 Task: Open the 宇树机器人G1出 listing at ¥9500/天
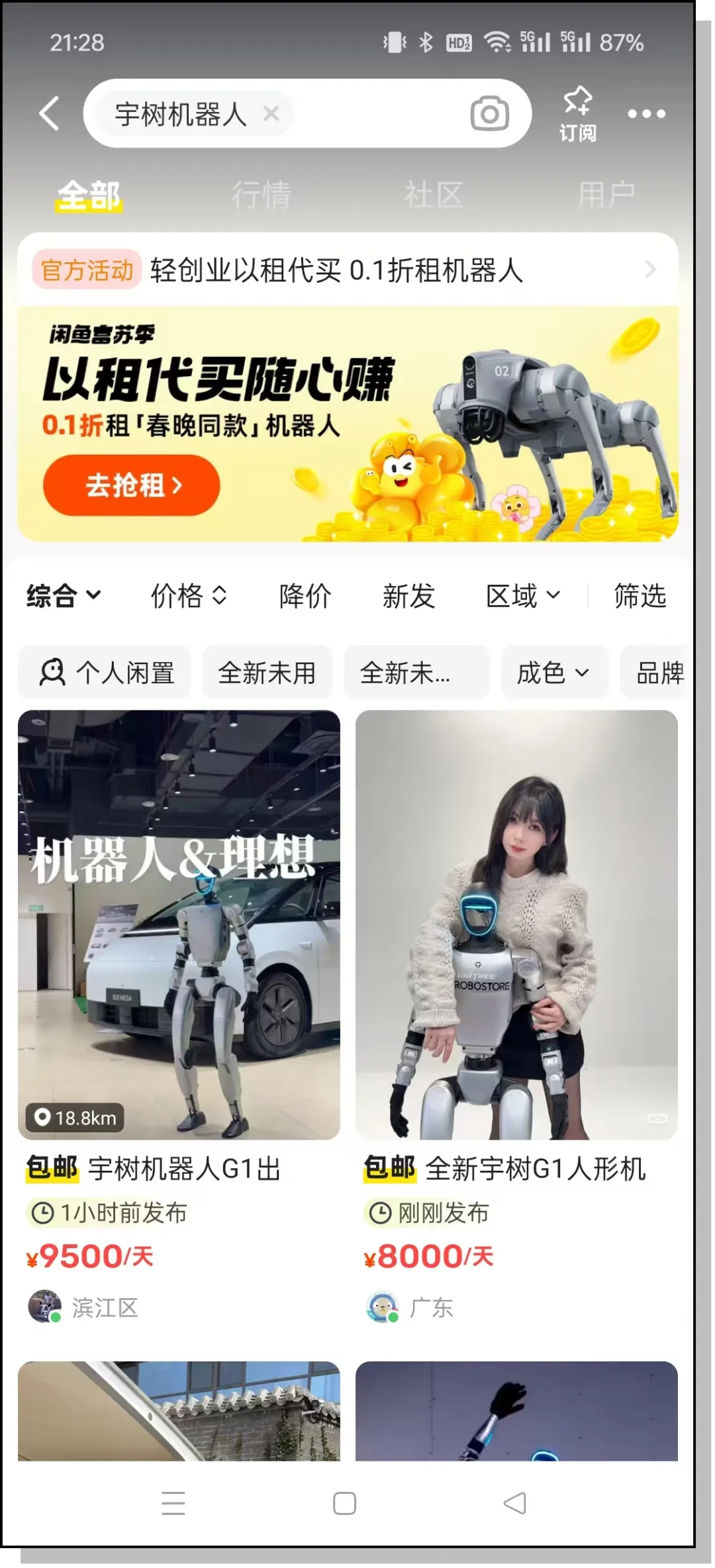pos(179,1016)
